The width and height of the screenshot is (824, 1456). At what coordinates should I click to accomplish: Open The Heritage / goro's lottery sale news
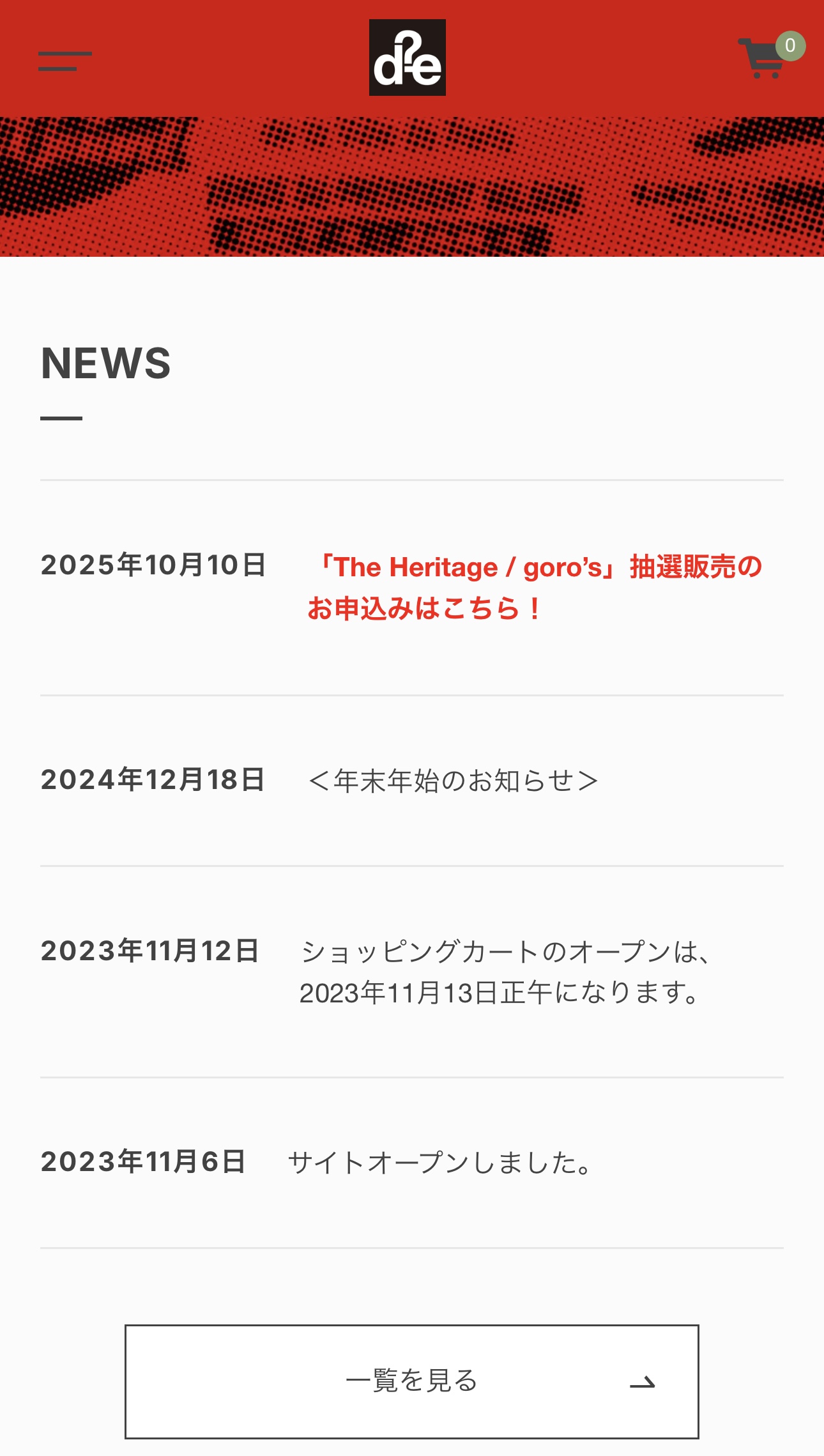point(535,587)
